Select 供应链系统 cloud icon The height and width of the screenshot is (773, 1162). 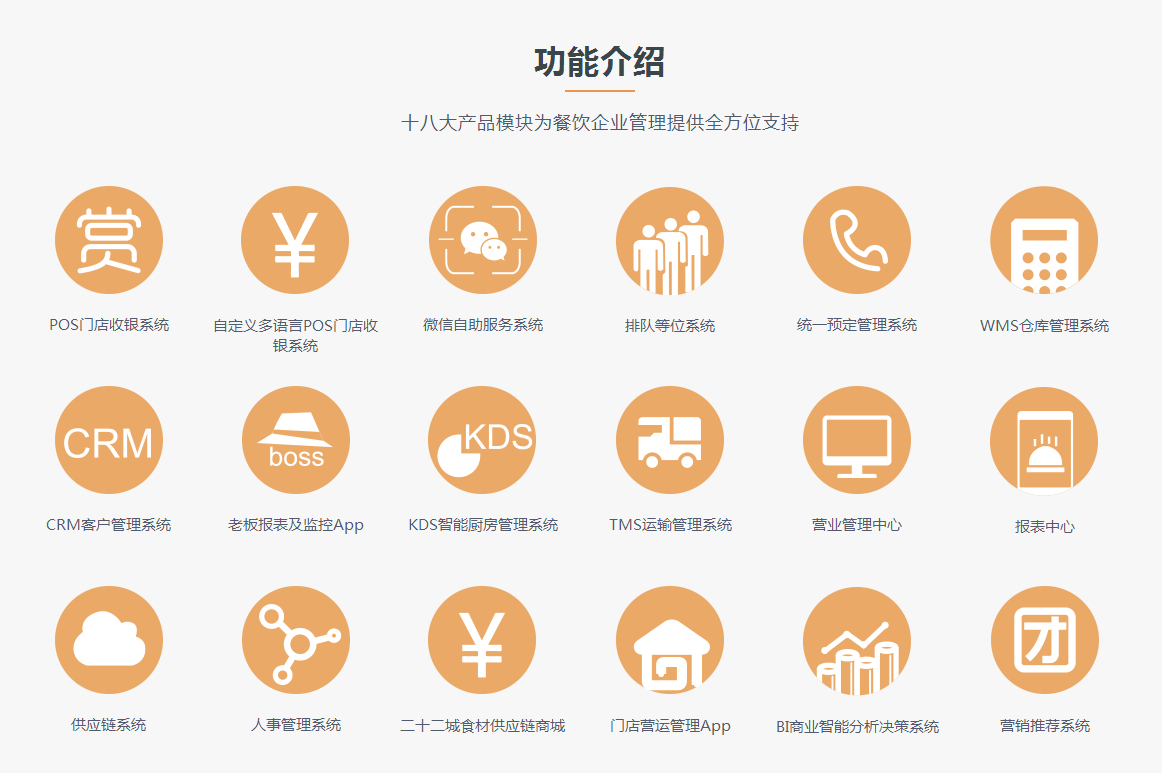(109, 640)
